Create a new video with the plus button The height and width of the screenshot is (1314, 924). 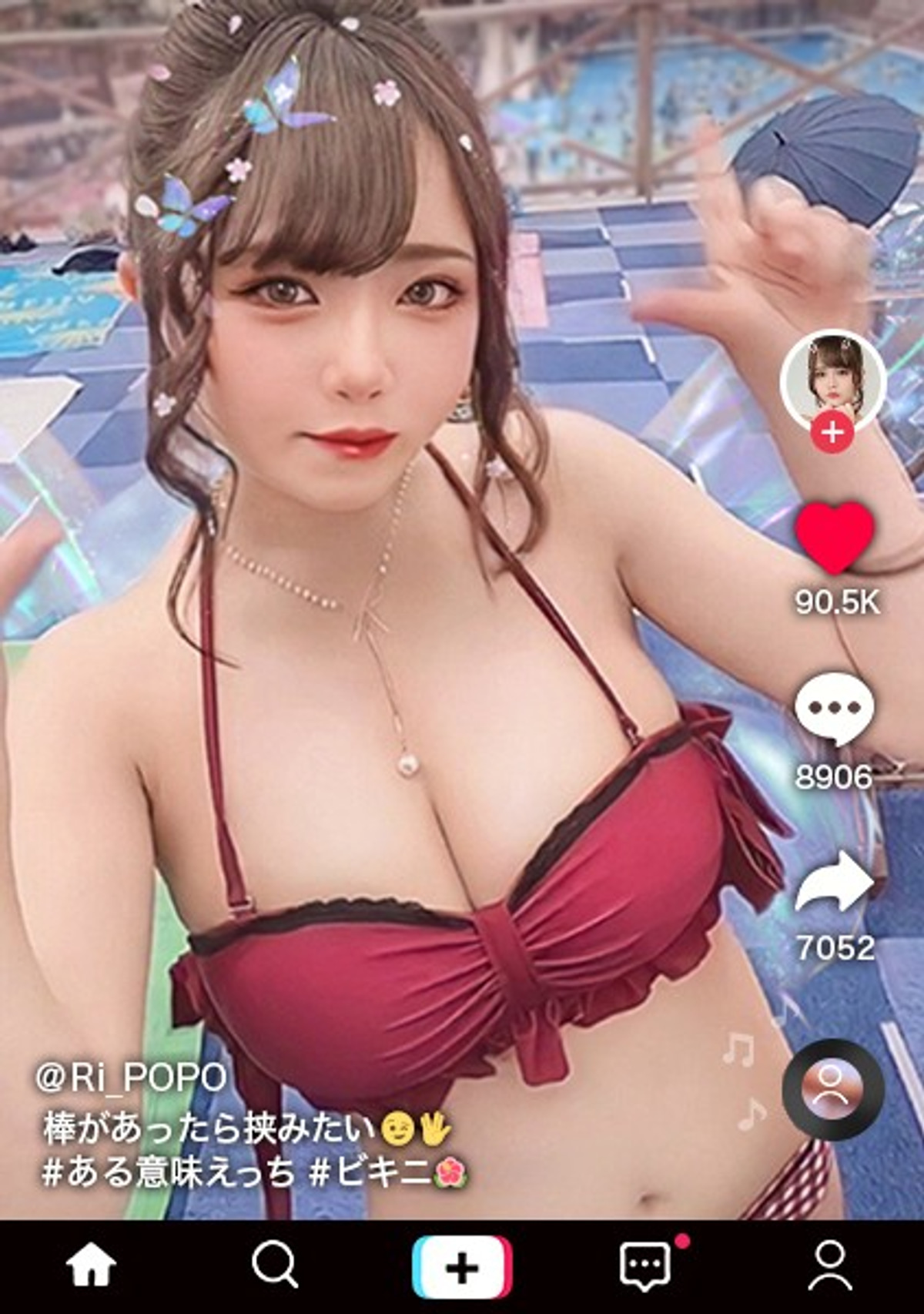pos(462,1267)
